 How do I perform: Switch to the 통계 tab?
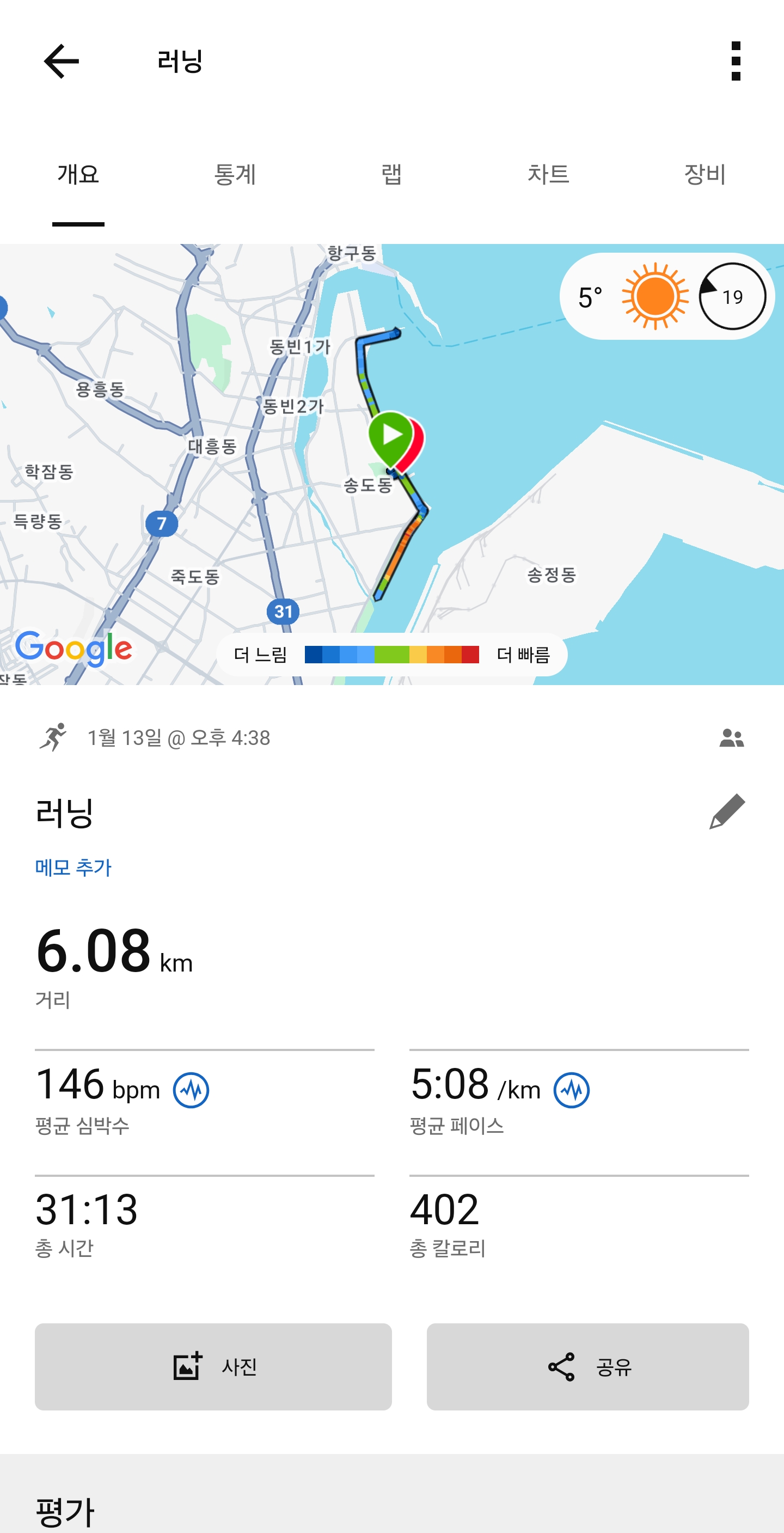coord(235,174)
